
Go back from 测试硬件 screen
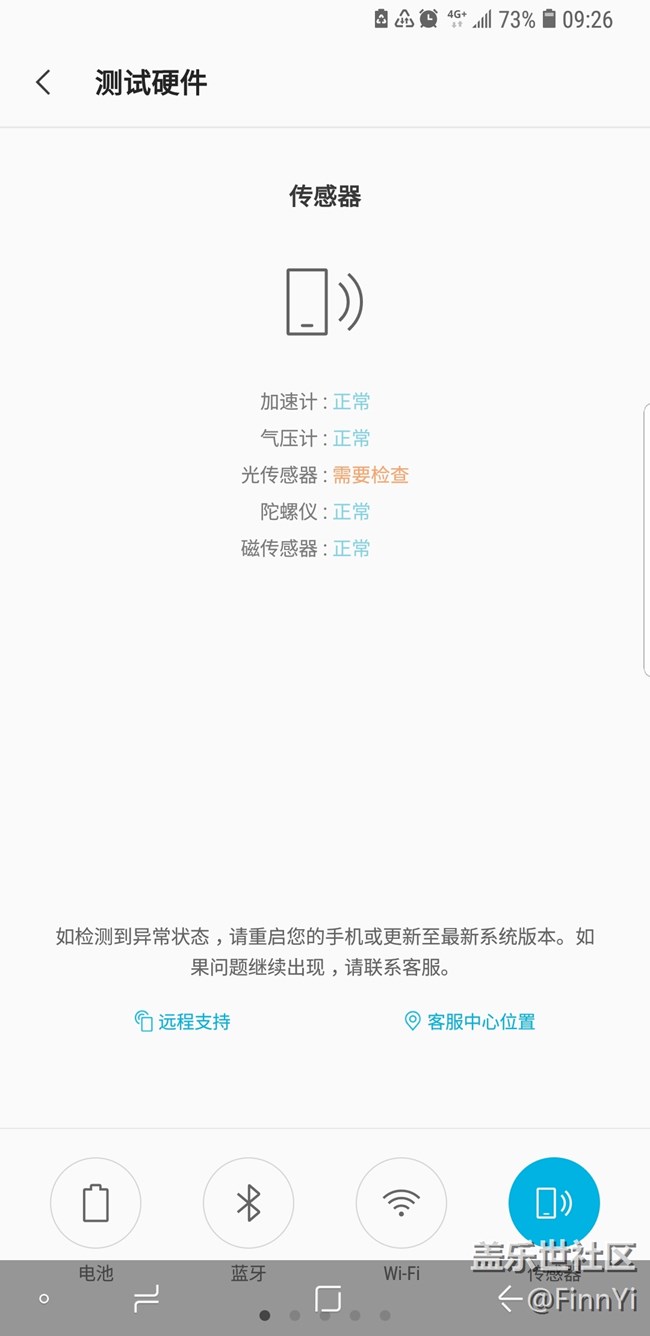(x=43, y=82)
